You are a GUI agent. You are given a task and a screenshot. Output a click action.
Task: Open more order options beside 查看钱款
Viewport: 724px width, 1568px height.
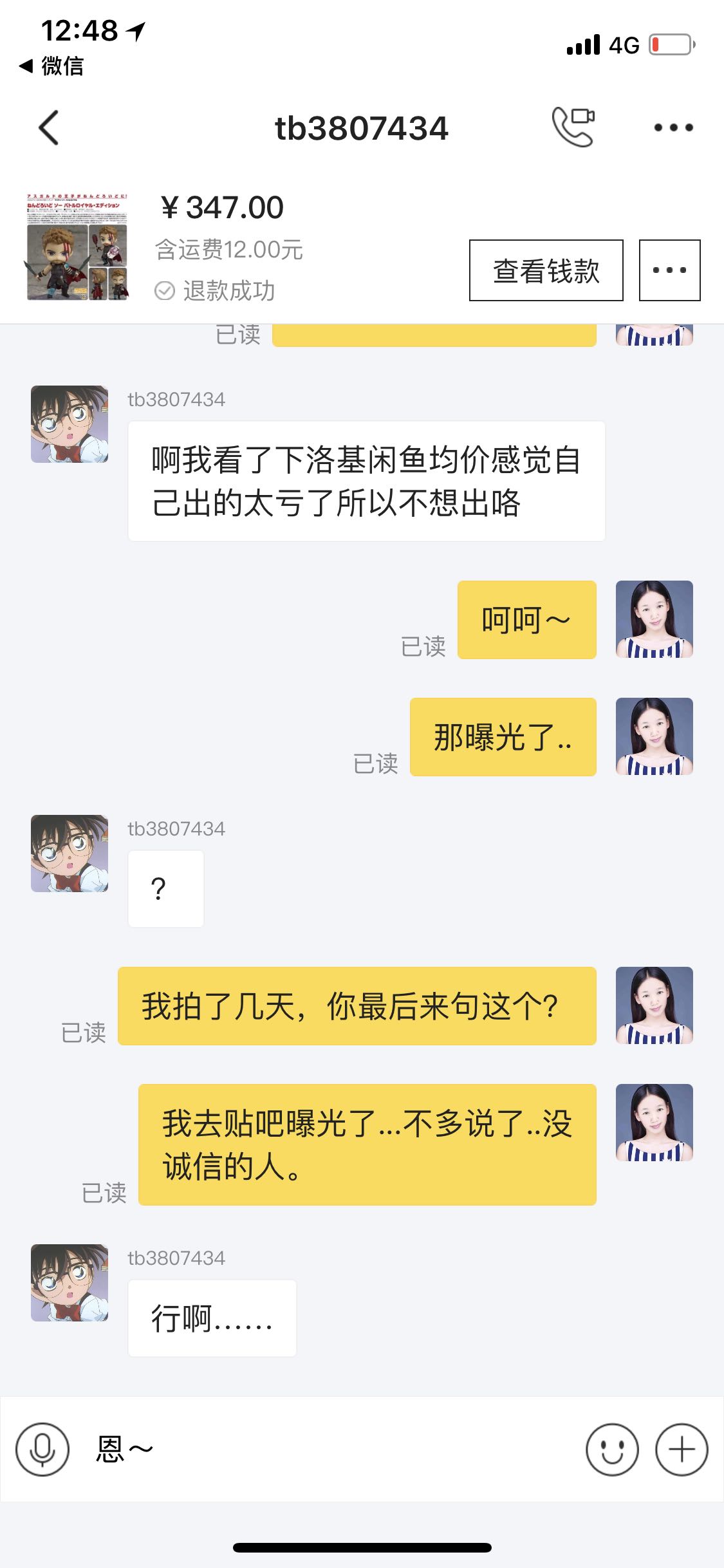pyautogui.click(x=669, y=270)
